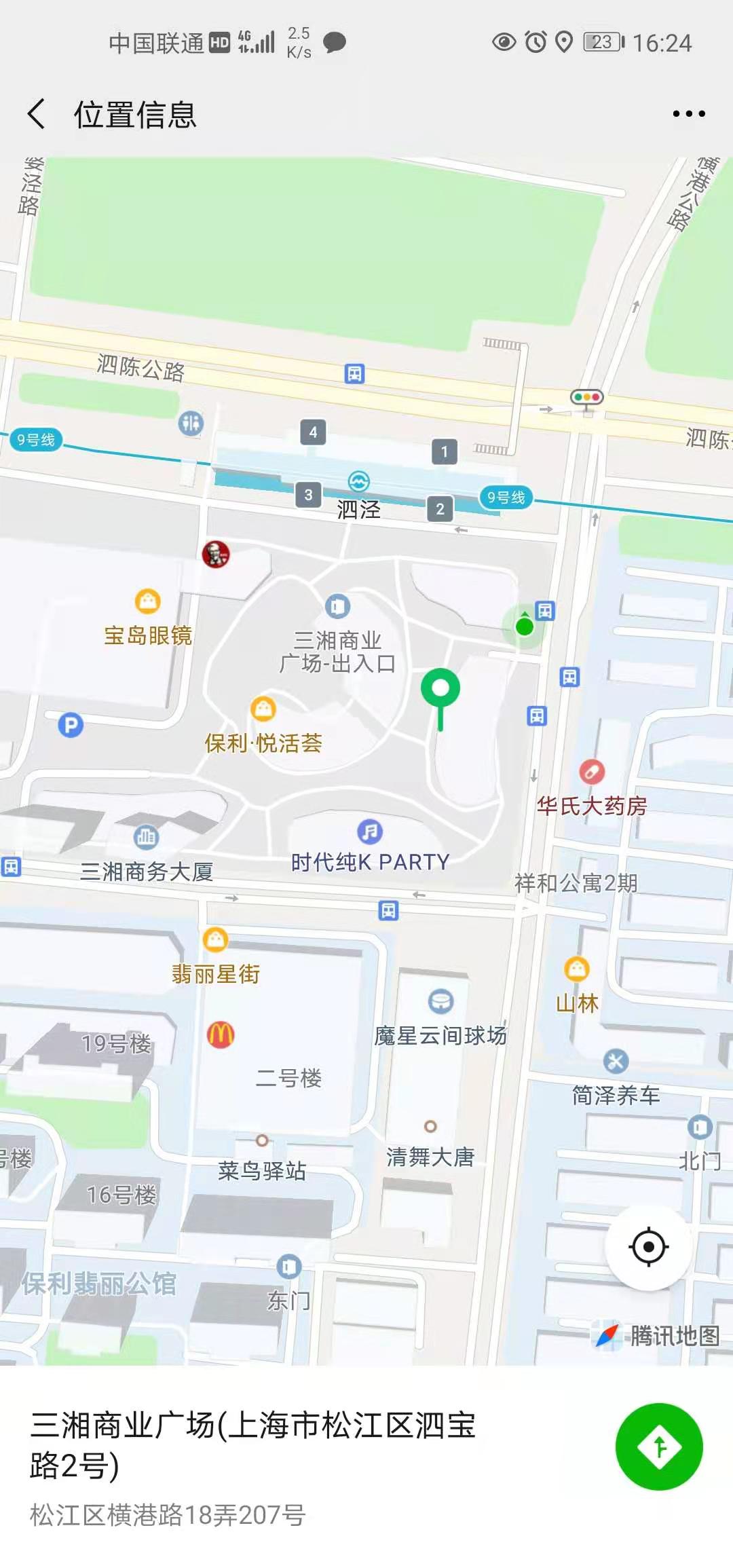Recenter map on my current location

(x=648, y=1246)
